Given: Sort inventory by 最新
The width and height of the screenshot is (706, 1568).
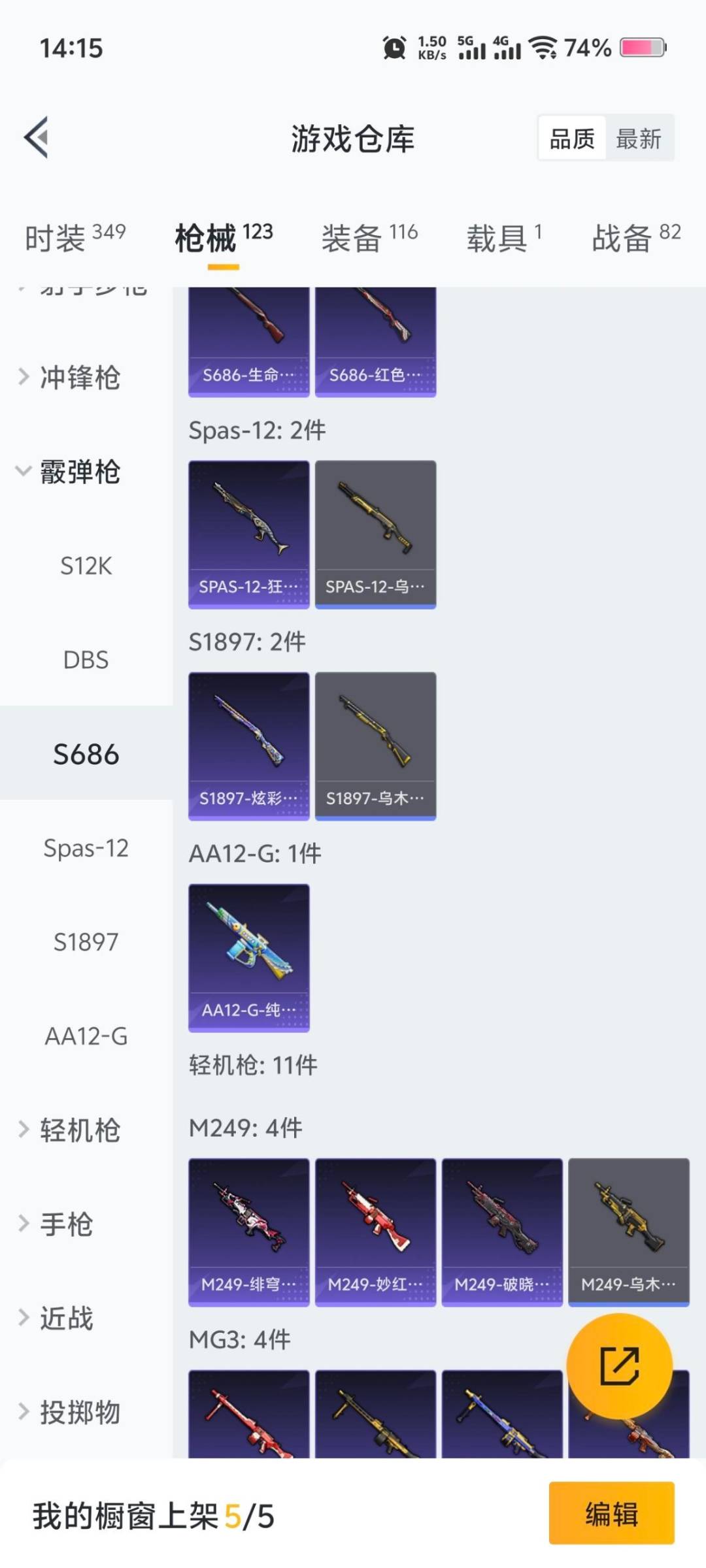Looking at the screenshot, I should coord(639,138).
